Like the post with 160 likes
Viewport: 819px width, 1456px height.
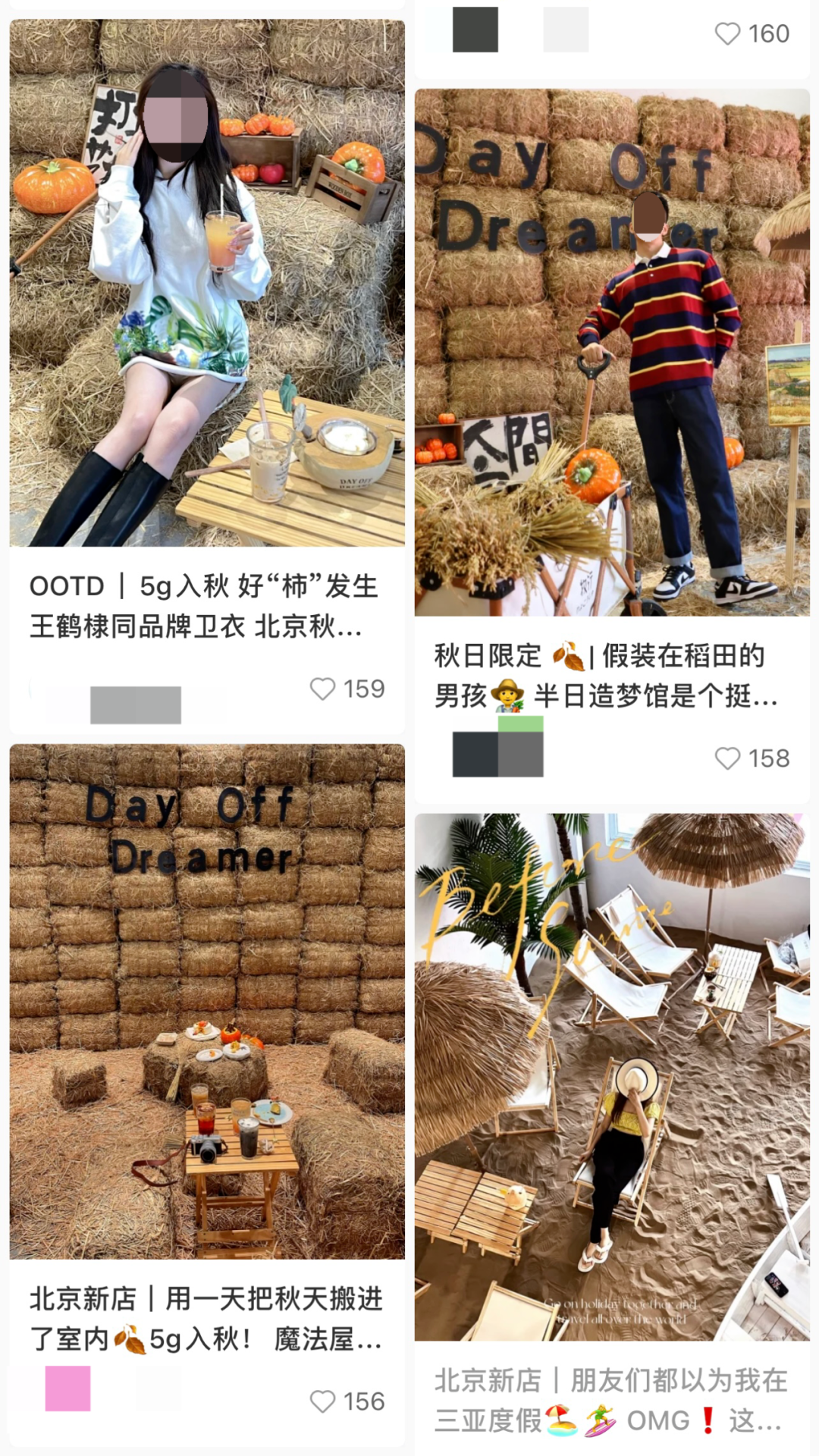coord(727,33)
